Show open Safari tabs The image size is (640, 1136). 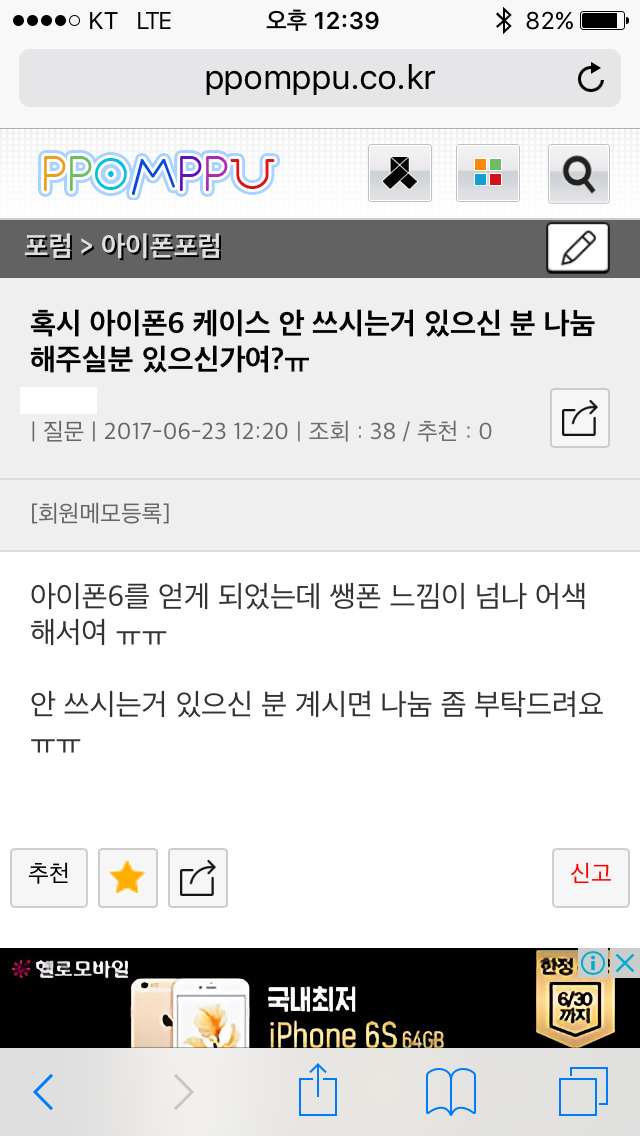[583, 1092]
